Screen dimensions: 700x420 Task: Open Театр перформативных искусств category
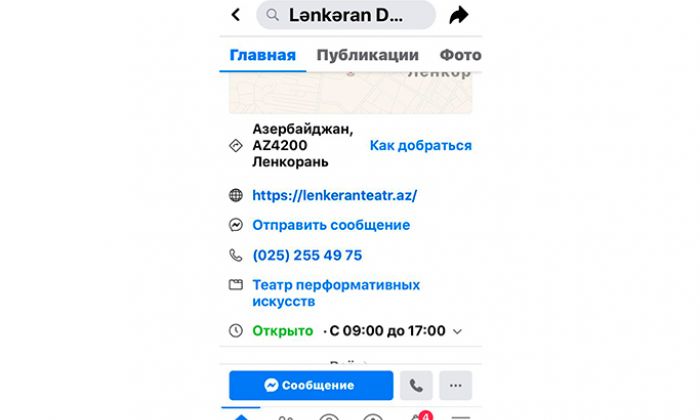coord(335,292)
